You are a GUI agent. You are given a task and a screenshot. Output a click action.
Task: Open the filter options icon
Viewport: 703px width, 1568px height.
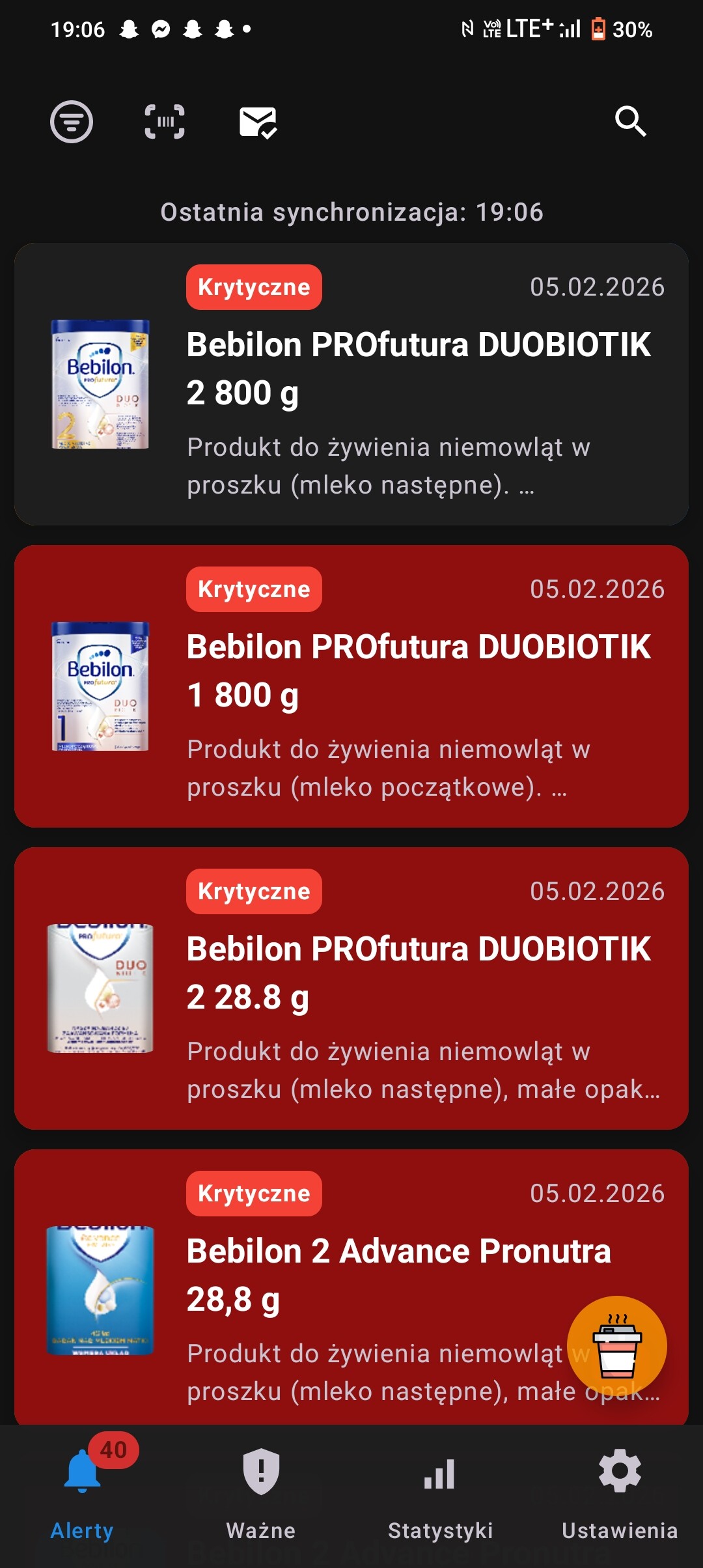pos(72,122)
